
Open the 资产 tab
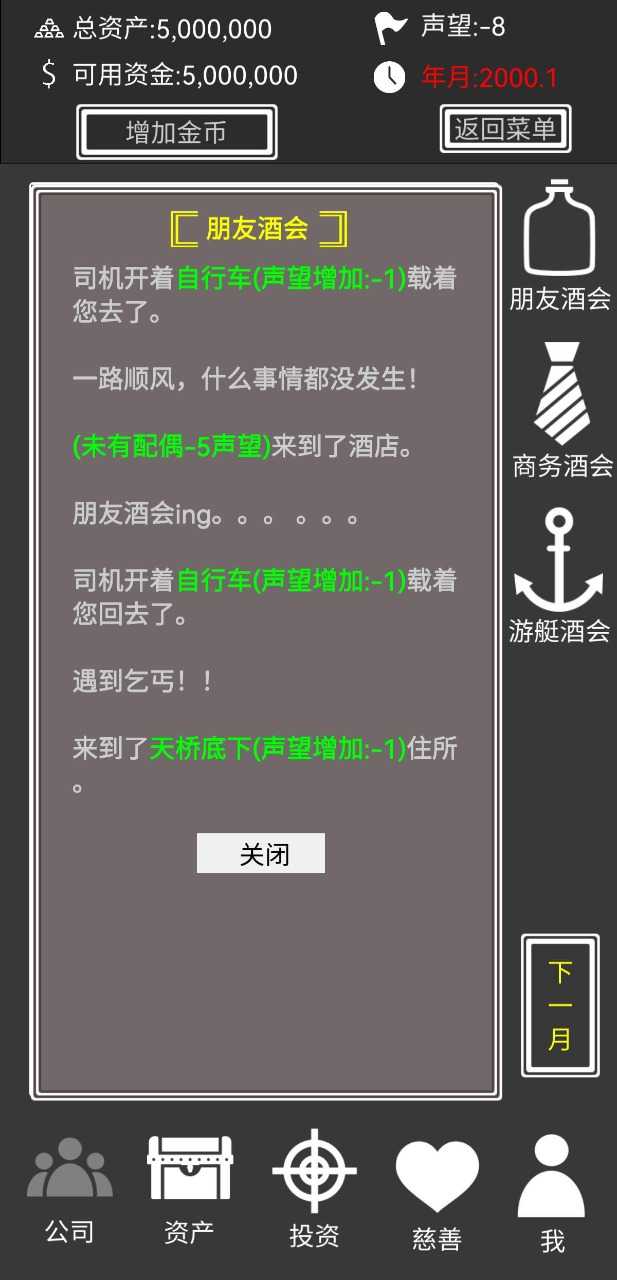point(189,1188)
